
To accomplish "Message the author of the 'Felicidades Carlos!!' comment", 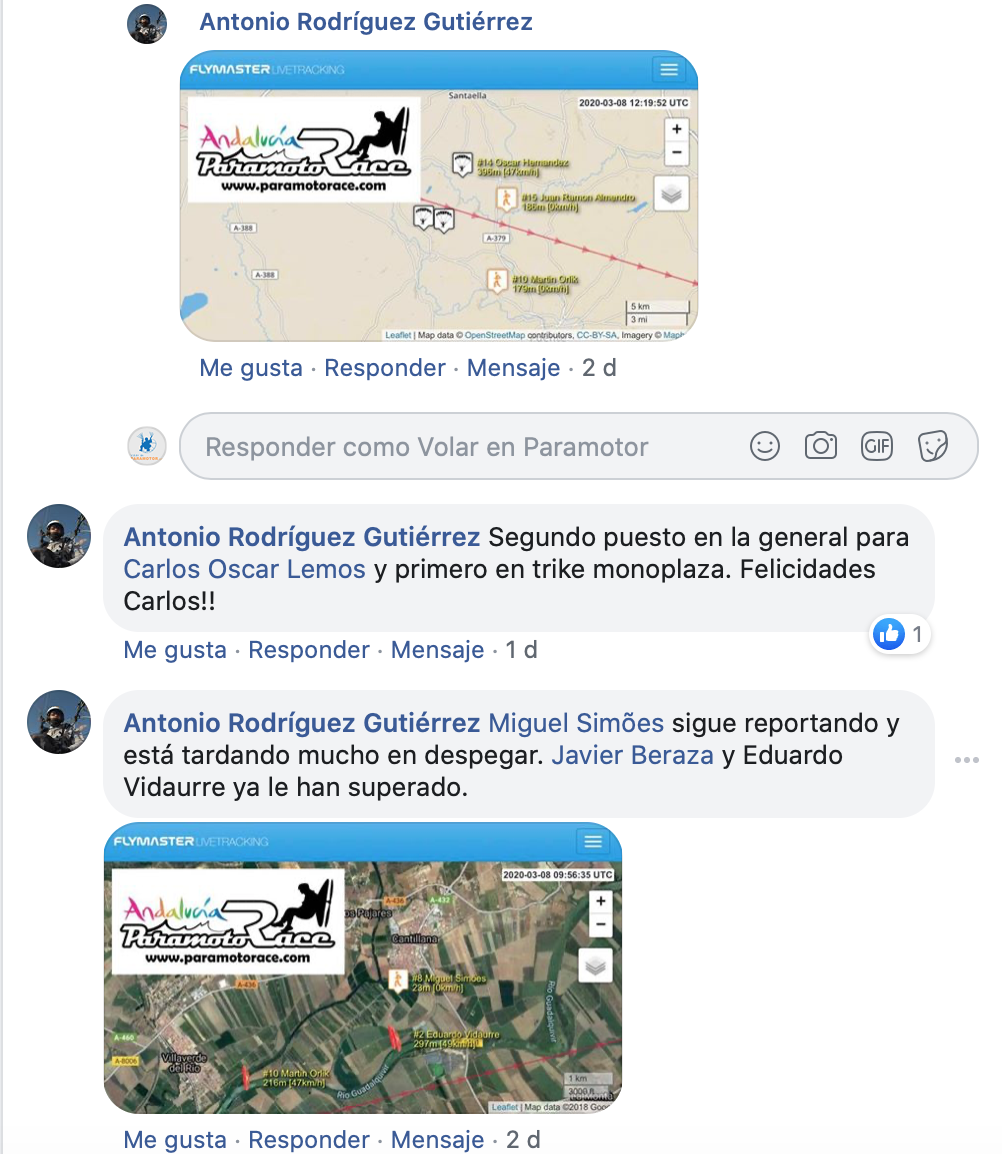I will 437,650.
